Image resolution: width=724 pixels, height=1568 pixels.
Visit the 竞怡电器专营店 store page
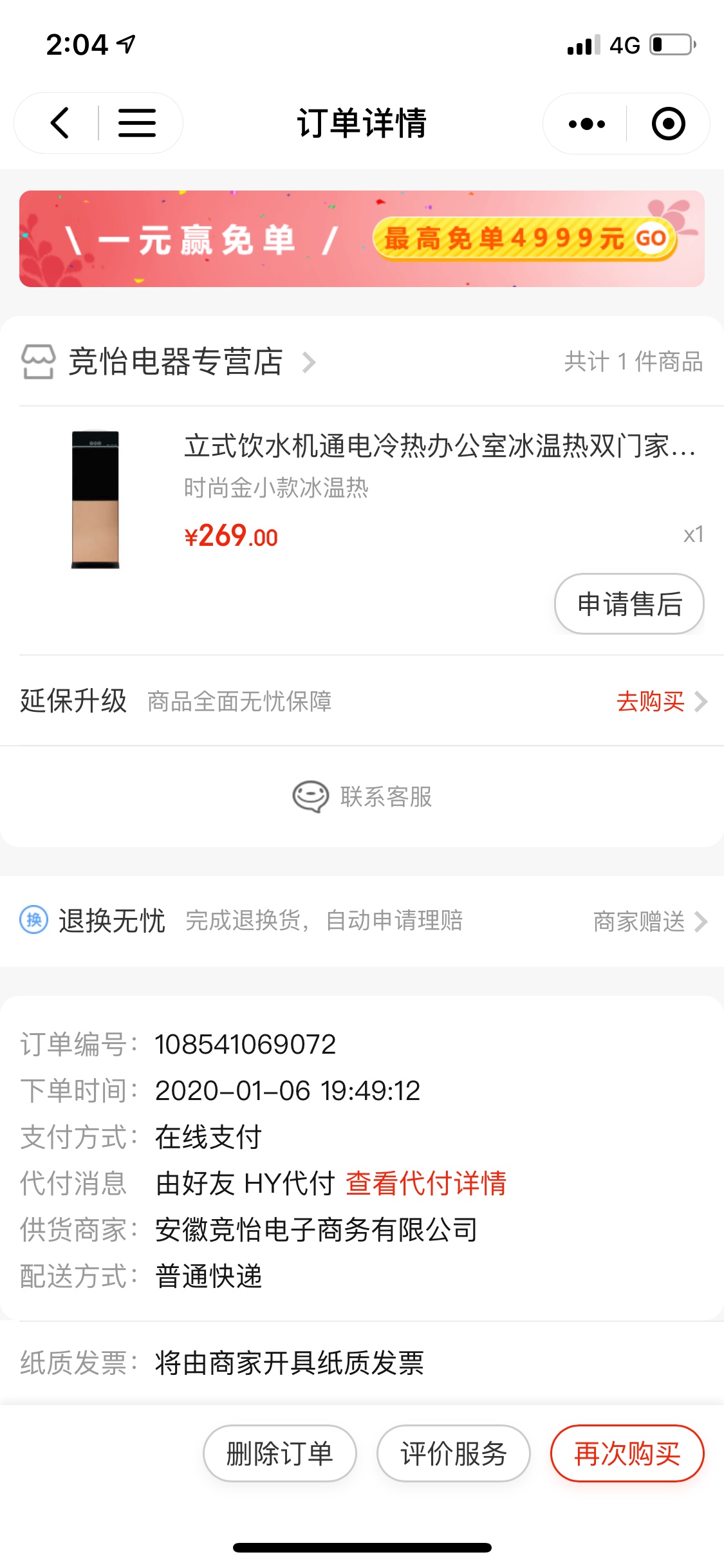[175, 362]
